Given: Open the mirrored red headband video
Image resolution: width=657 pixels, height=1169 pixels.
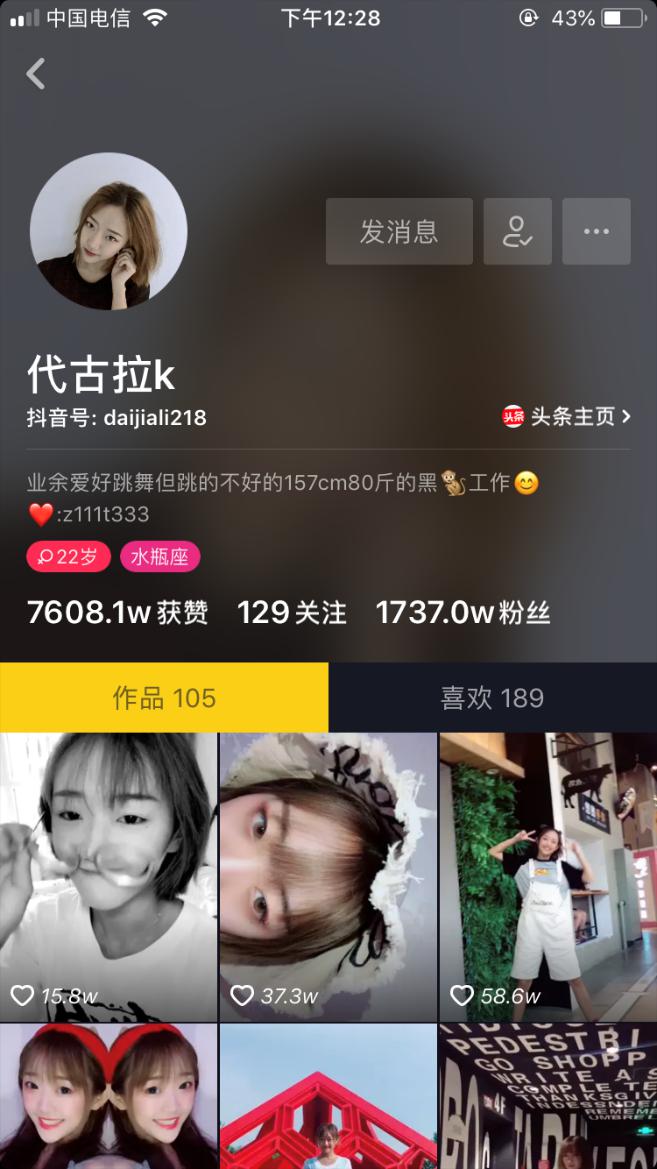Looking at the screenshot, I should (x=108, y=1097).
